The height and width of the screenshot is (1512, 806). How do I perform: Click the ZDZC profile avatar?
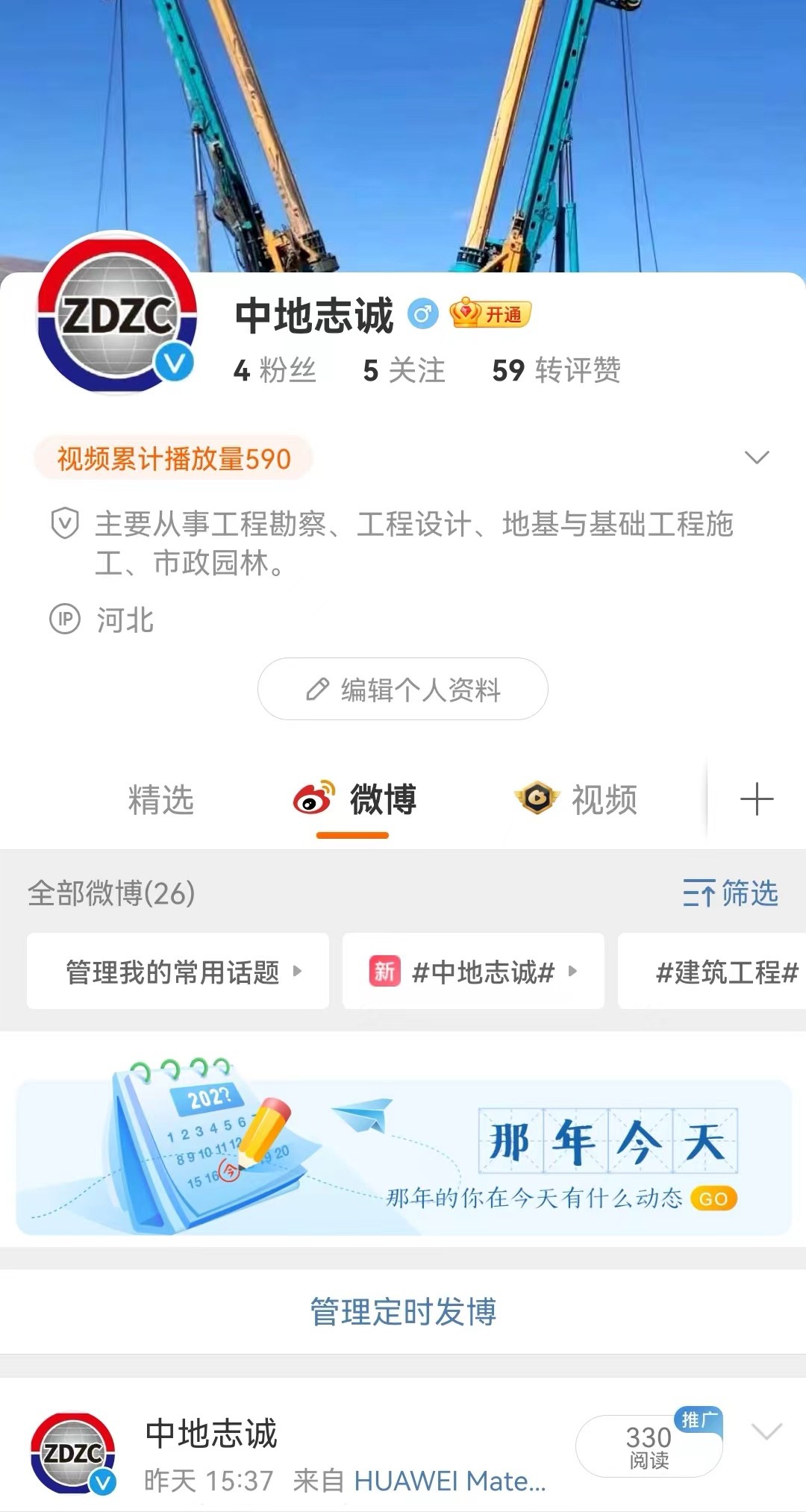pyautogui.click(x=116, y=313)
